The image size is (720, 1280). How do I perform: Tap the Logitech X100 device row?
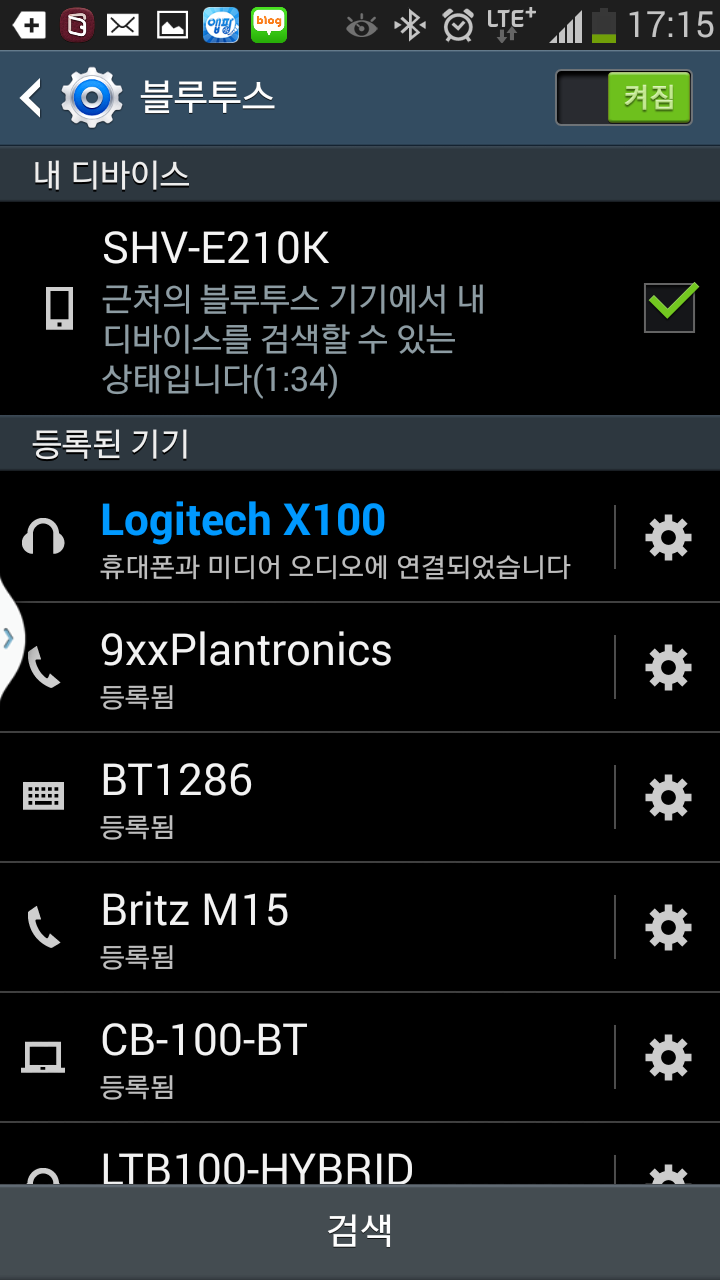(310, 537)
